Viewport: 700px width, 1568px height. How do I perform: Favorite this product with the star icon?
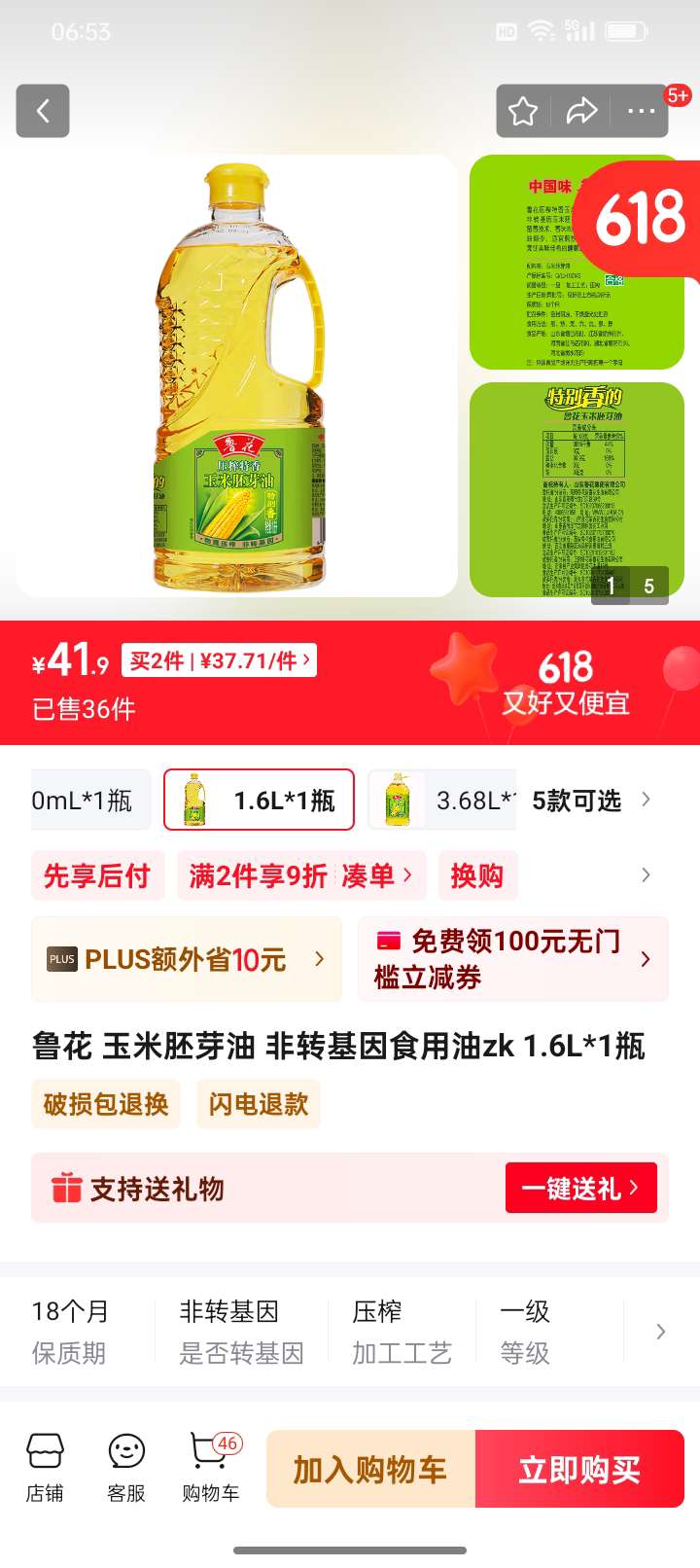coord(523,111)
